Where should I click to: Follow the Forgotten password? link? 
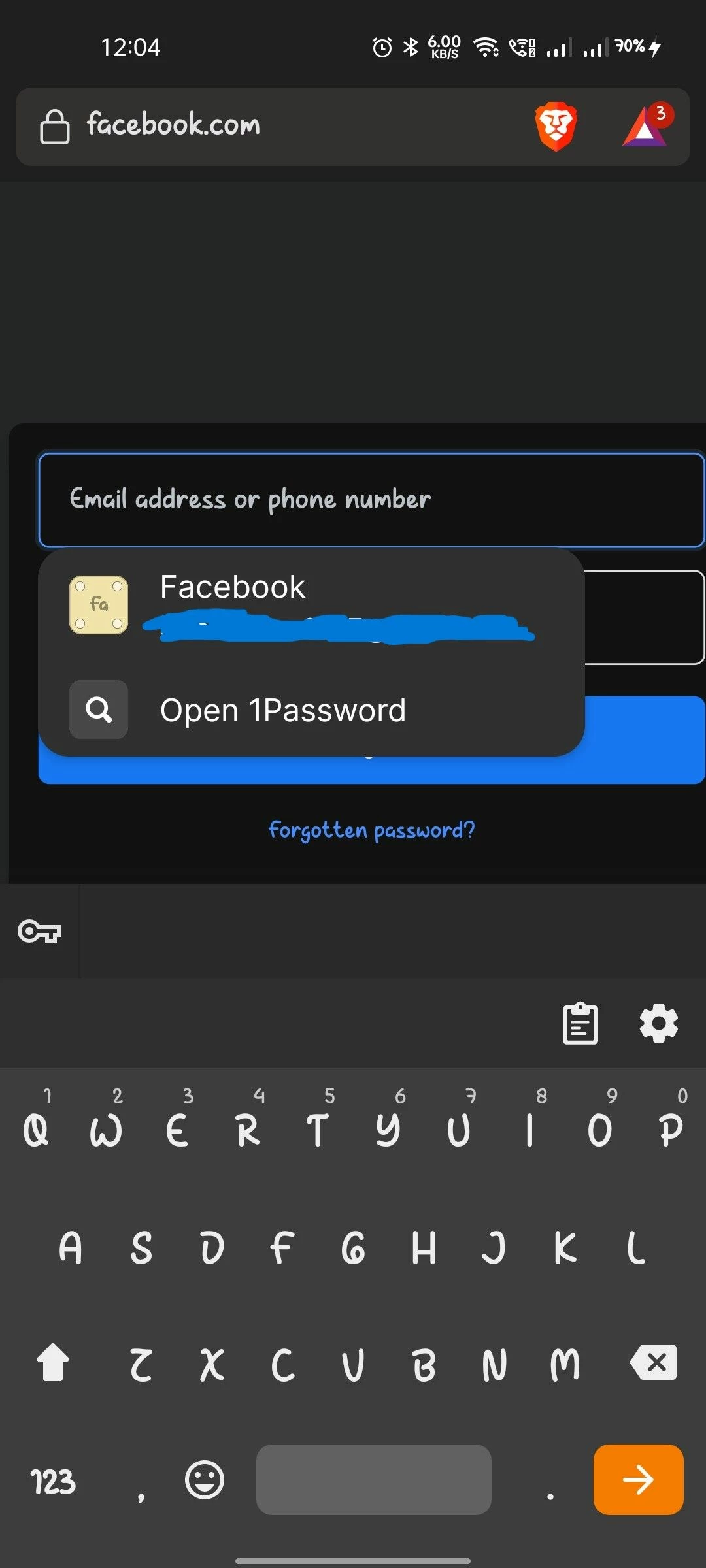371,830
